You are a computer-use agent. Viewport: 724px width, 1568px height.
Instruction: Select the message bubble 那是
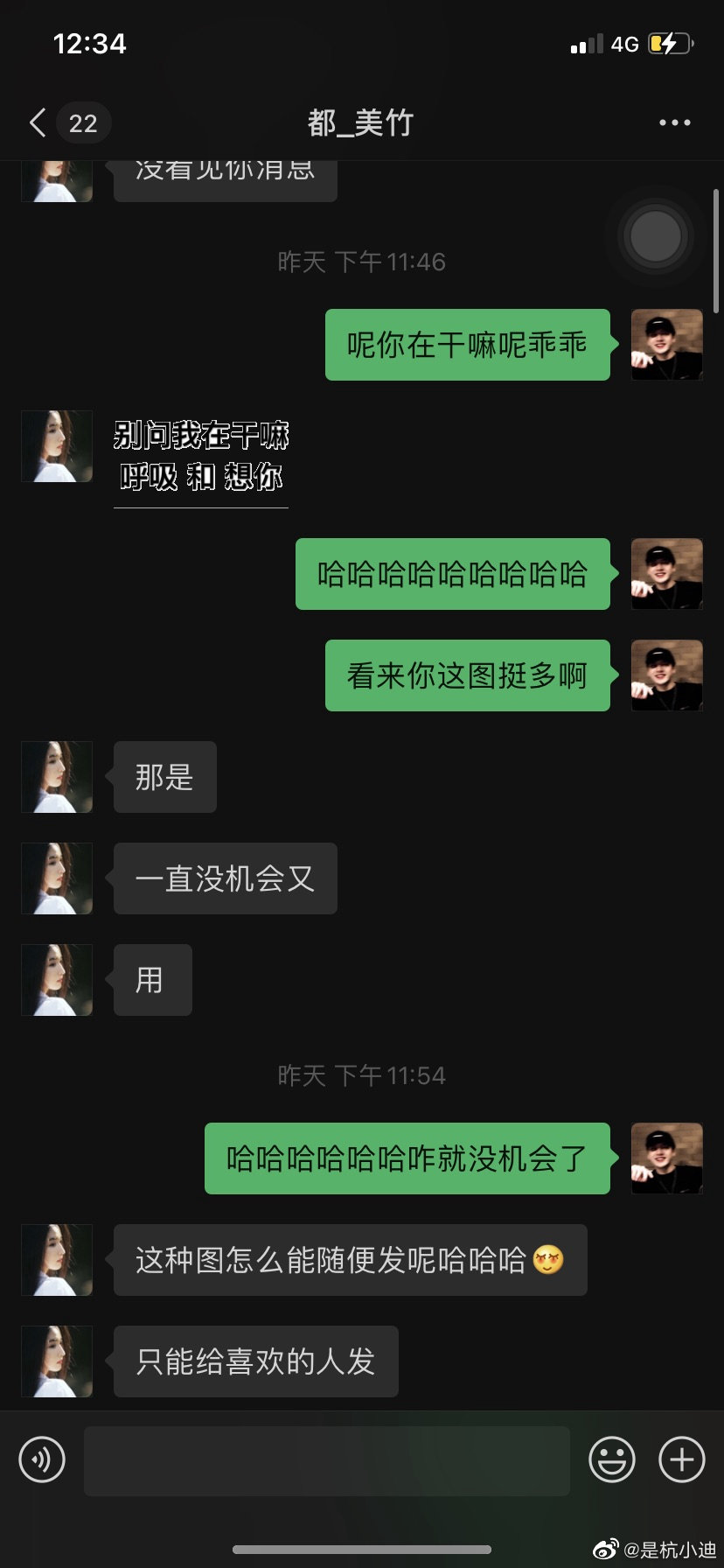pyautogui.click(x=164, y=776)
